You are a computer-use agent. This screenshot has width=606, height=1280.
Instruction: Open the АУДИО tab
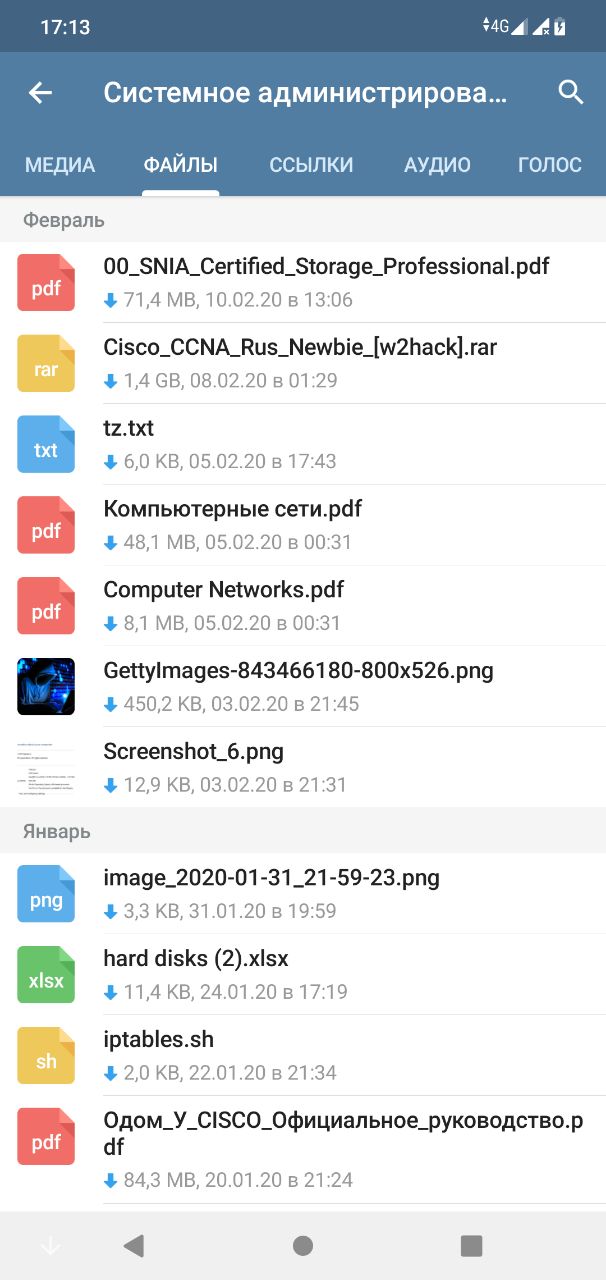point(437,165)
